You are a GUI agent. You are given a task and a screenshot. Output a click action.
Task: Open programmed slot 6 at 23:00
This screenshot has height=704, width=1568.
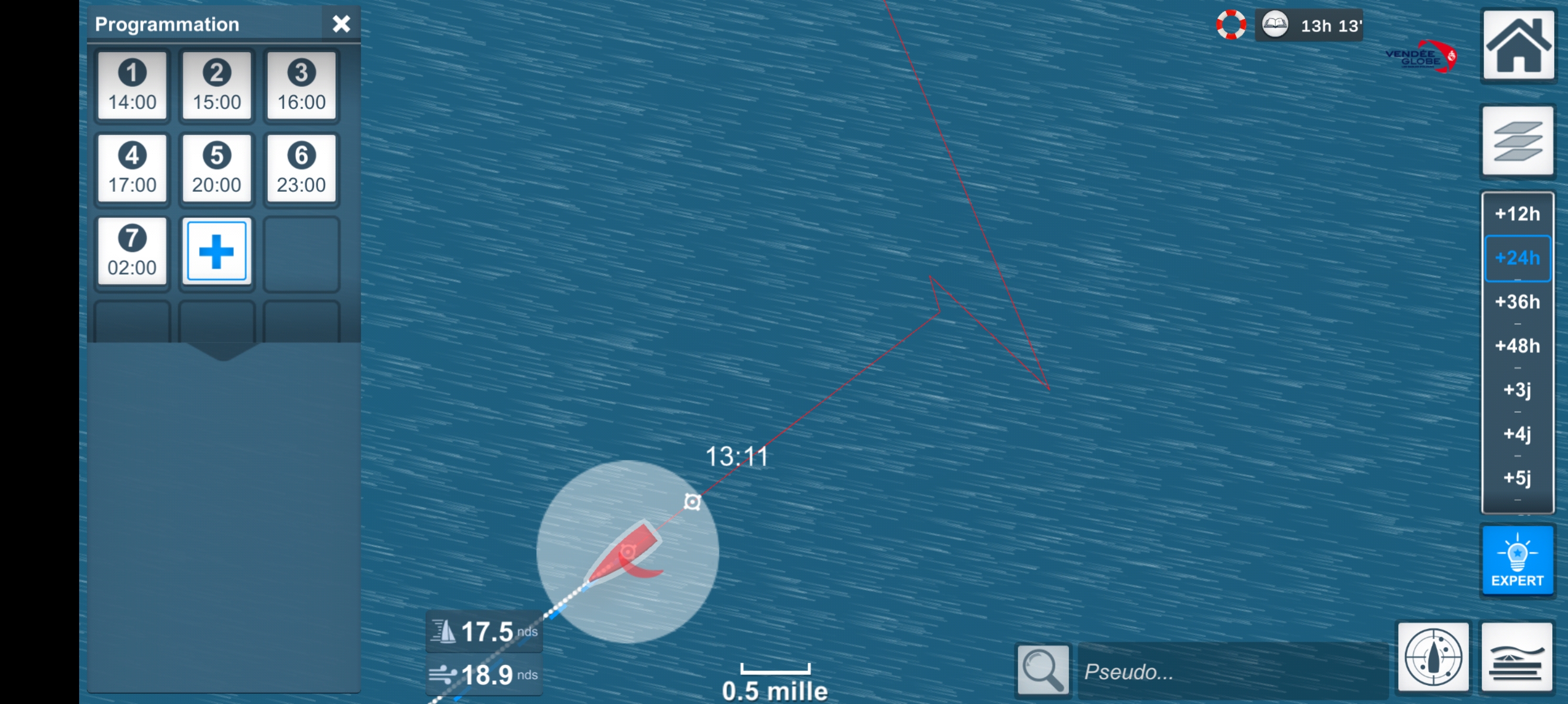(301, 169)
